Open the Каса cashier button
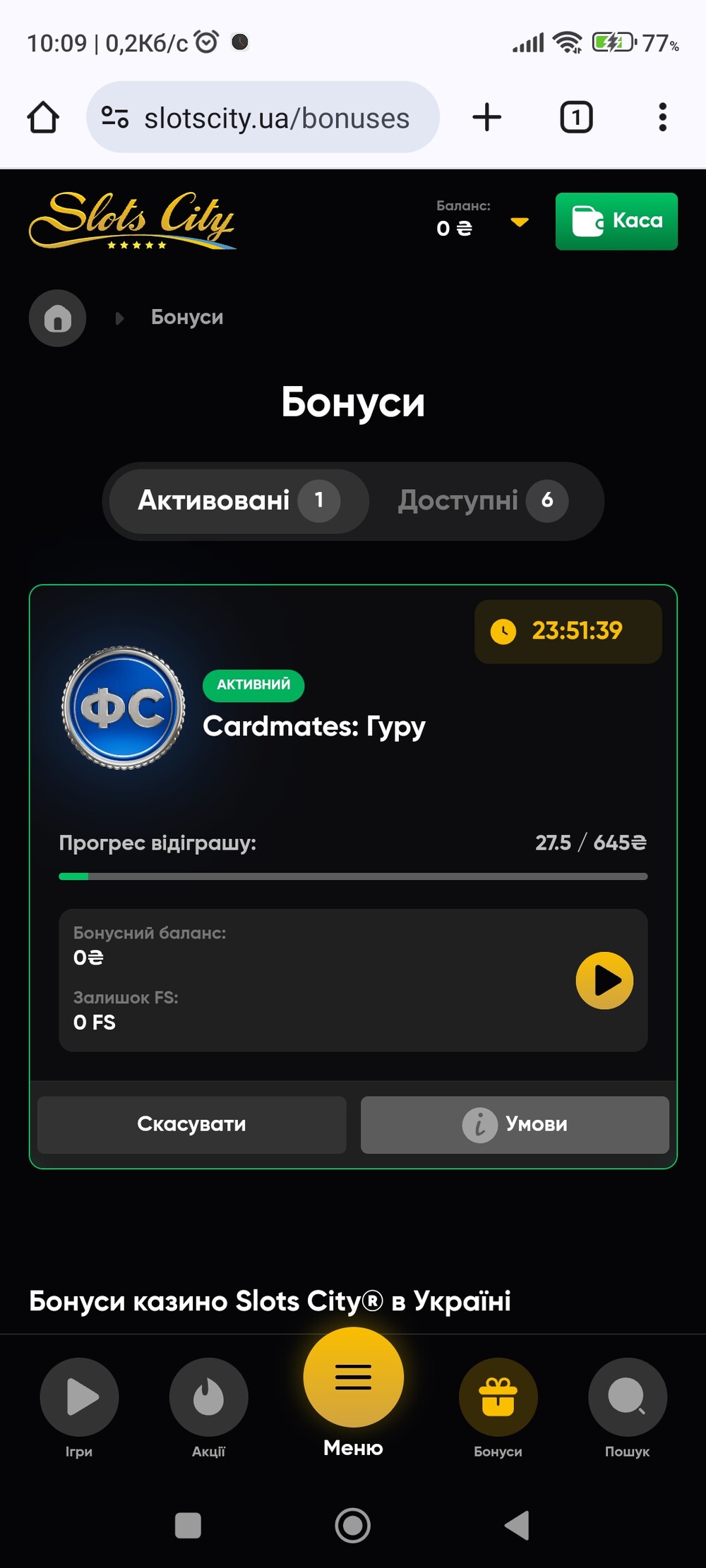This screenshot has width=706, height=1568. coord(616,221)
